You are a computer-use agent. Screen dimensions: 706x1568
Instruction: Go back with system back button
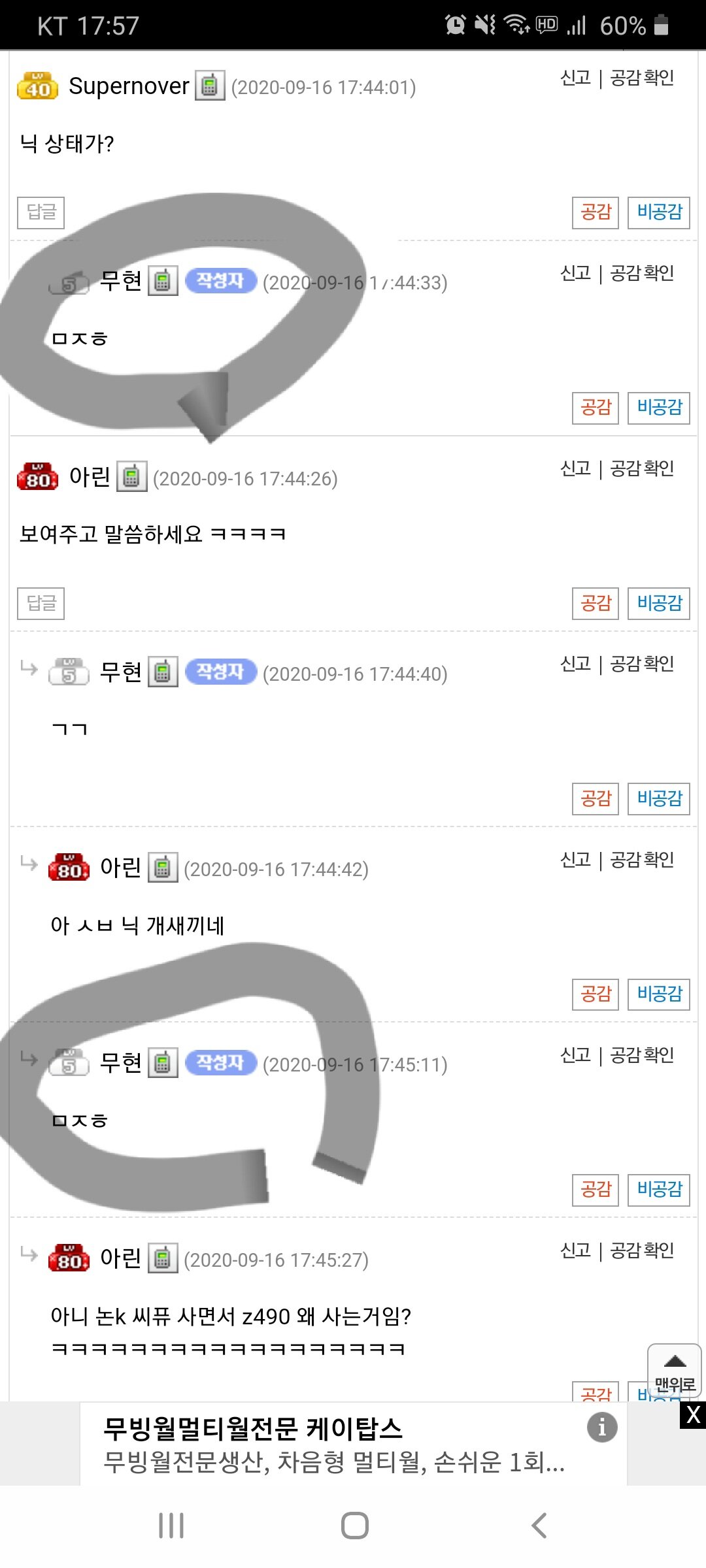539,1526
